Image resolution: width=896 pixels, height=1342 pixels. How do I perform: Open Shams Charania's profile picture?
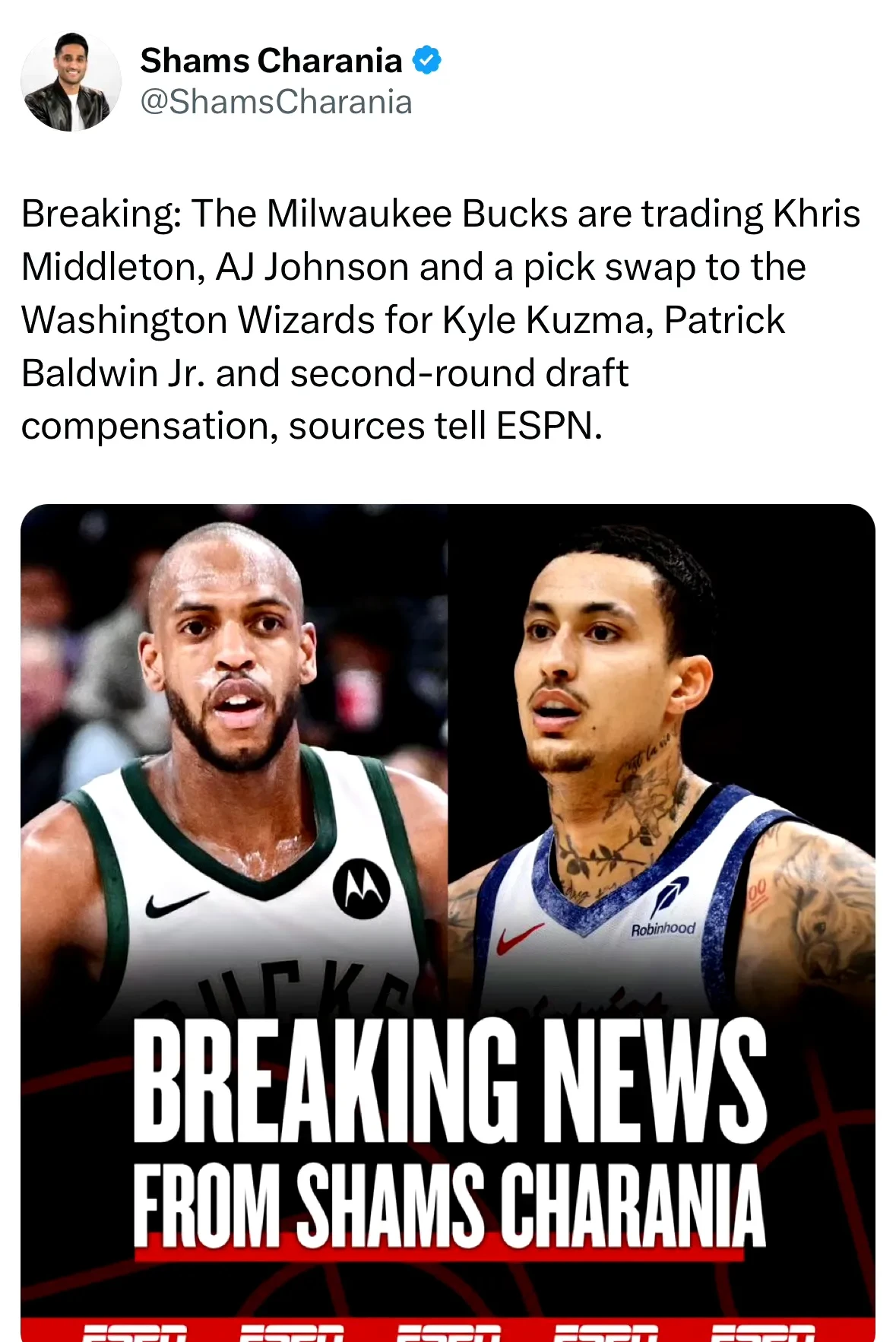click(x=71, y=81)
